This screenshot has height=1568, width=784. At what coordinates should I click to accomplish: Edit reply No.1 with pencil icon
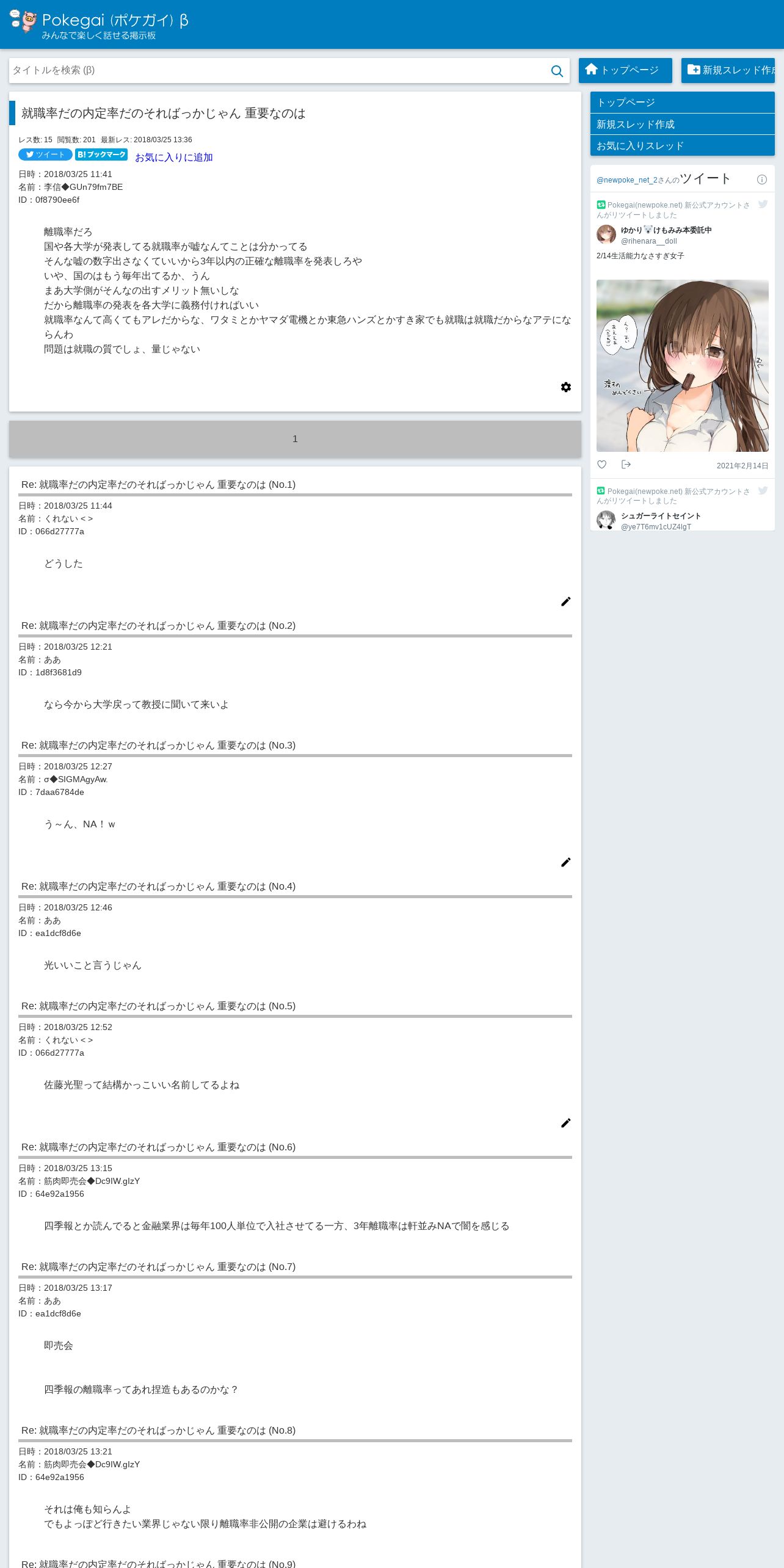click(x=566, y=601)
